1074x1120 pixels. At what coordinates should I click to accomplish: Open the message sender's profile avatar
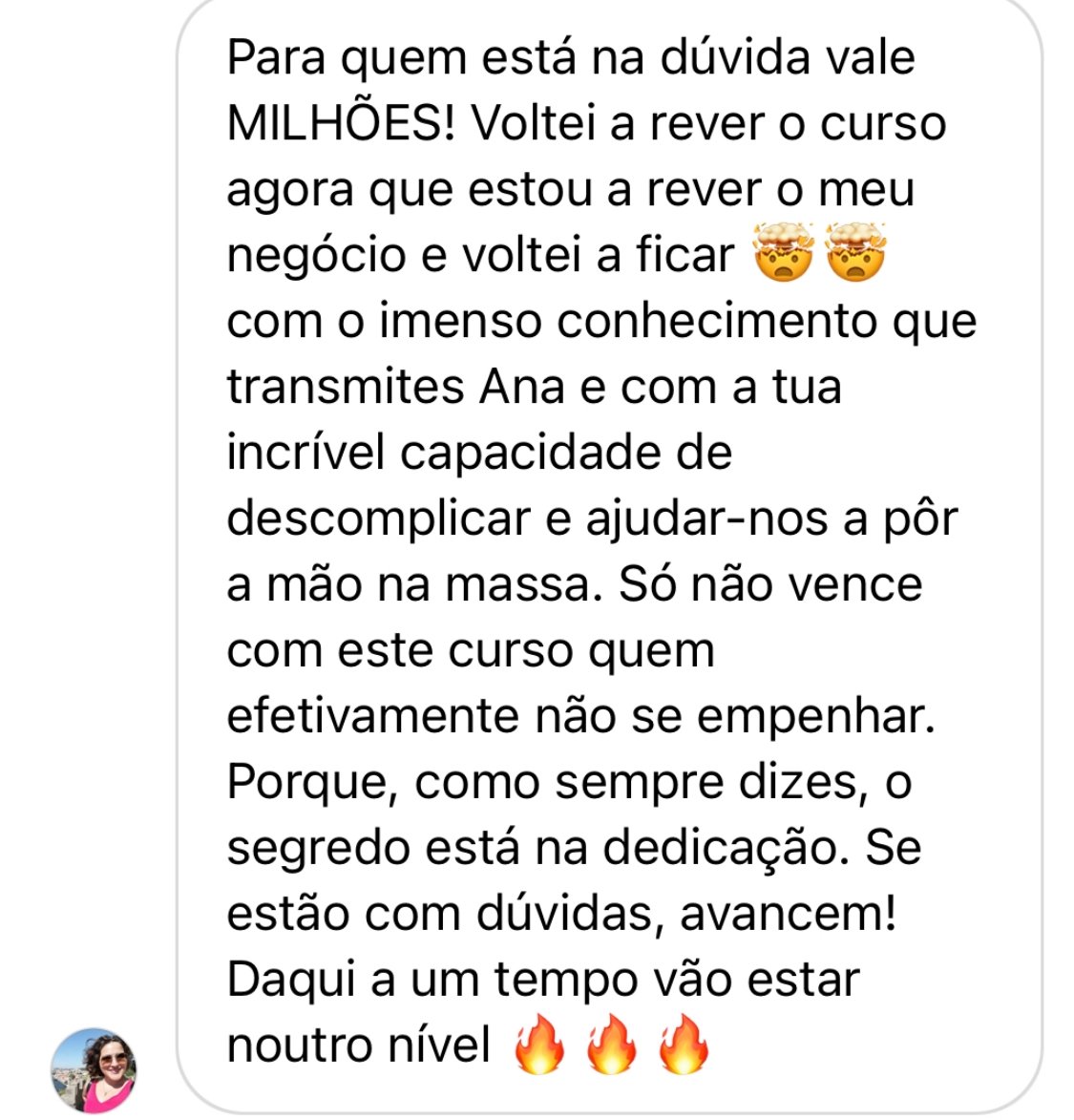[x=94, y=1070]
